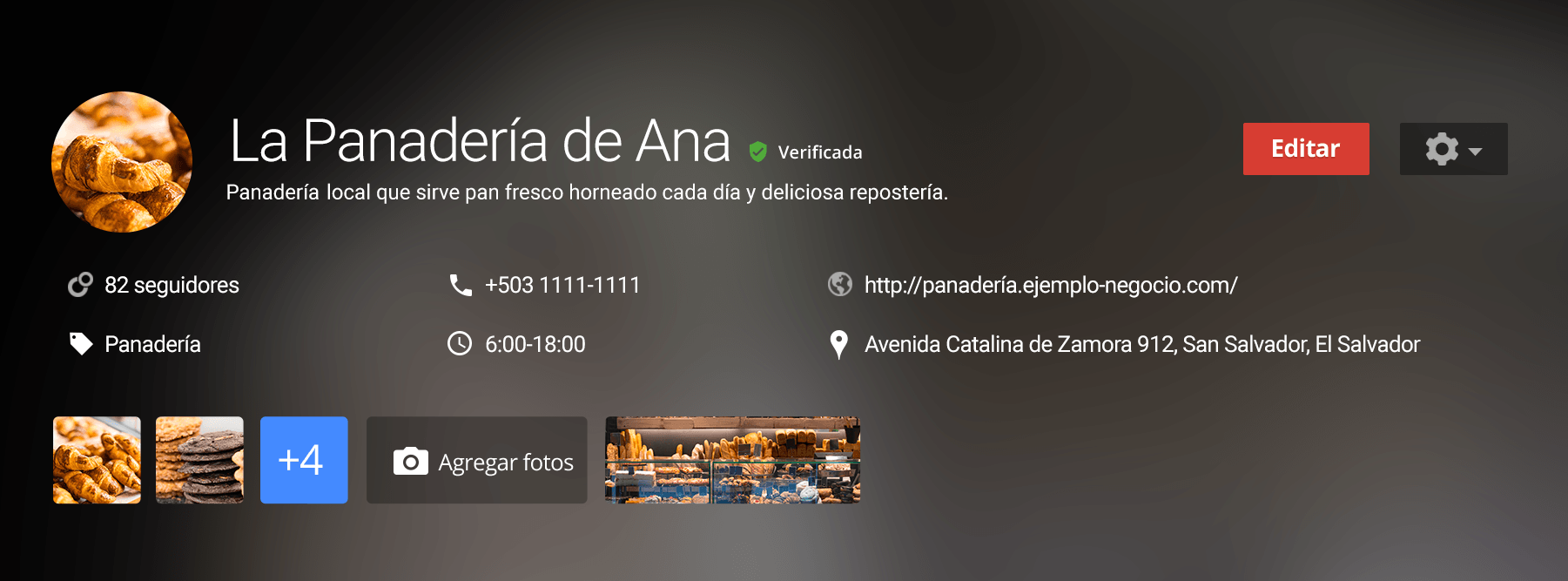Open the bakery display case photo
This screenshot has width=1568, height=581.
[x=732, y=460]
